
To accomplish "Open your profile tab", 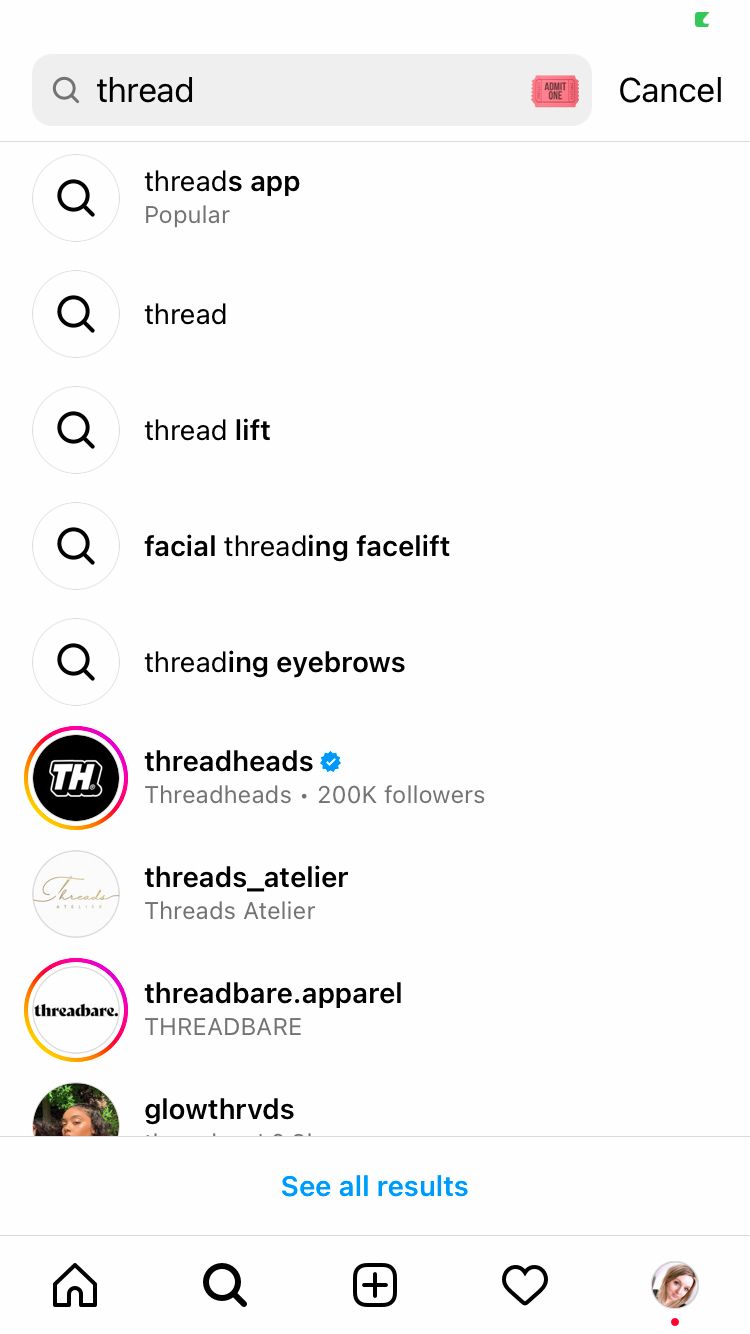I will 675,1285.
